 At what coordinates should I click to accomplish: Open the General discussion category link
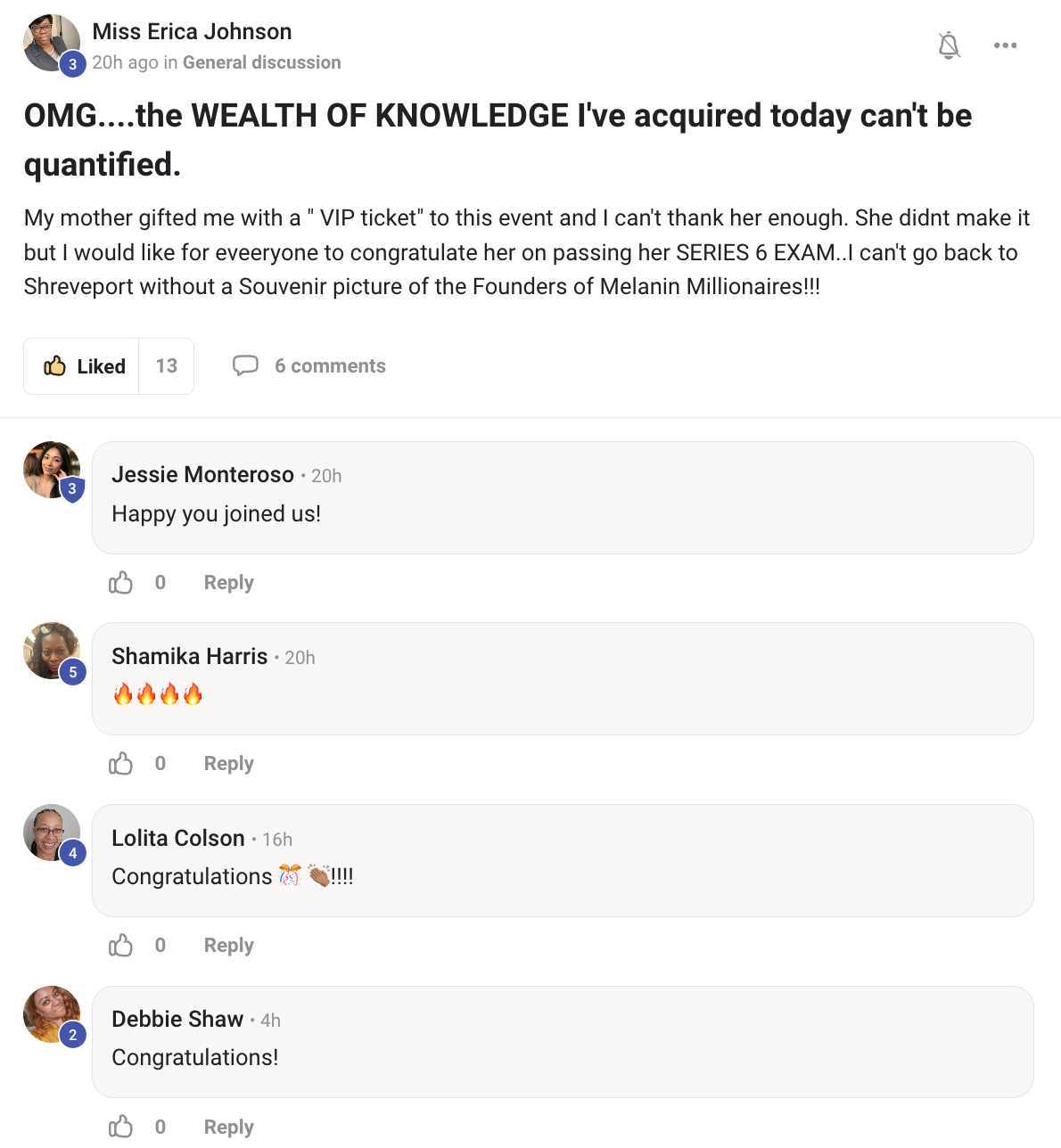tap(261, 62)
